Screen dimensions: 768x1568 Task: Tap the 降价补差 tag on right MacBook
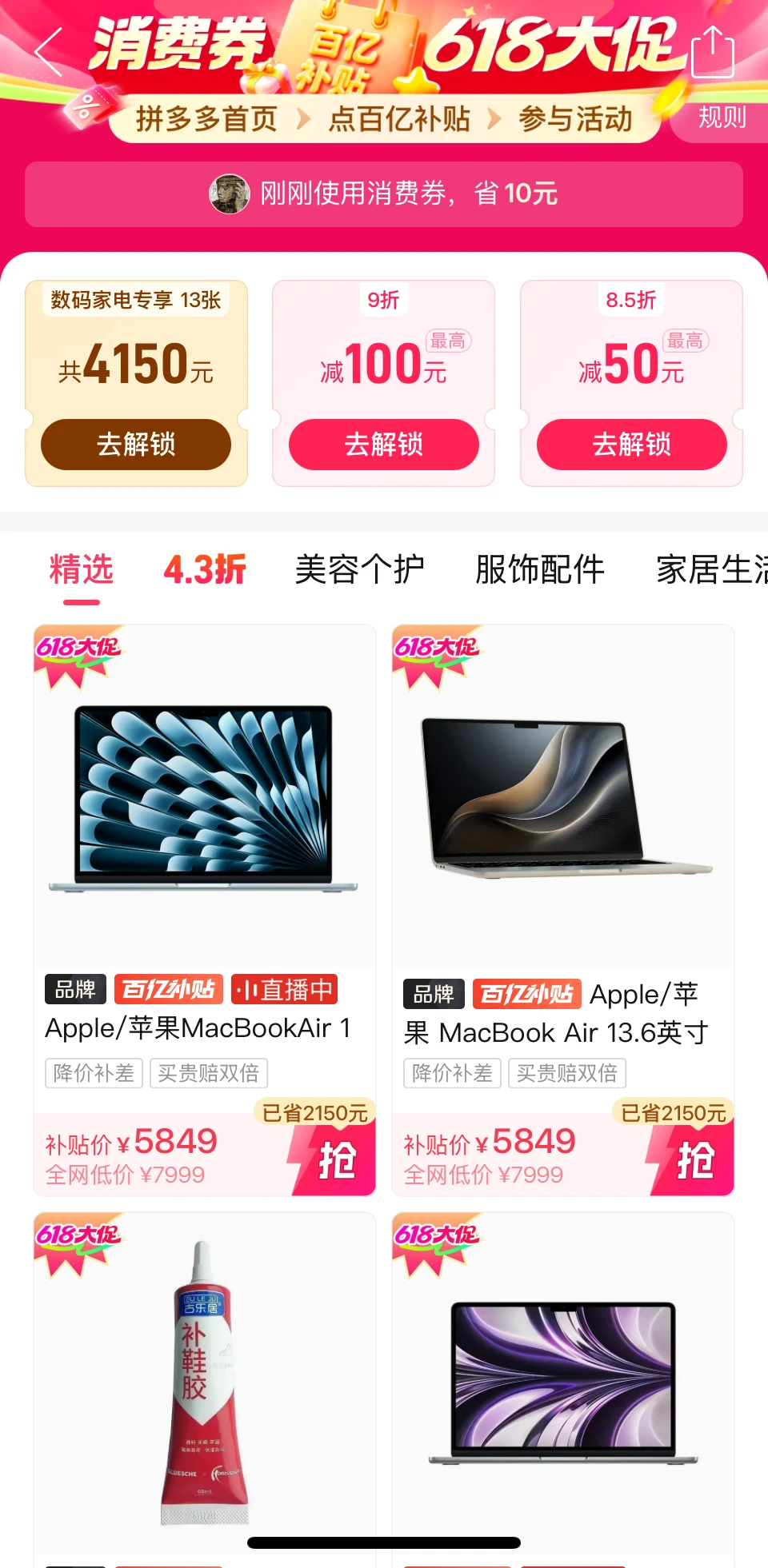452,1072
